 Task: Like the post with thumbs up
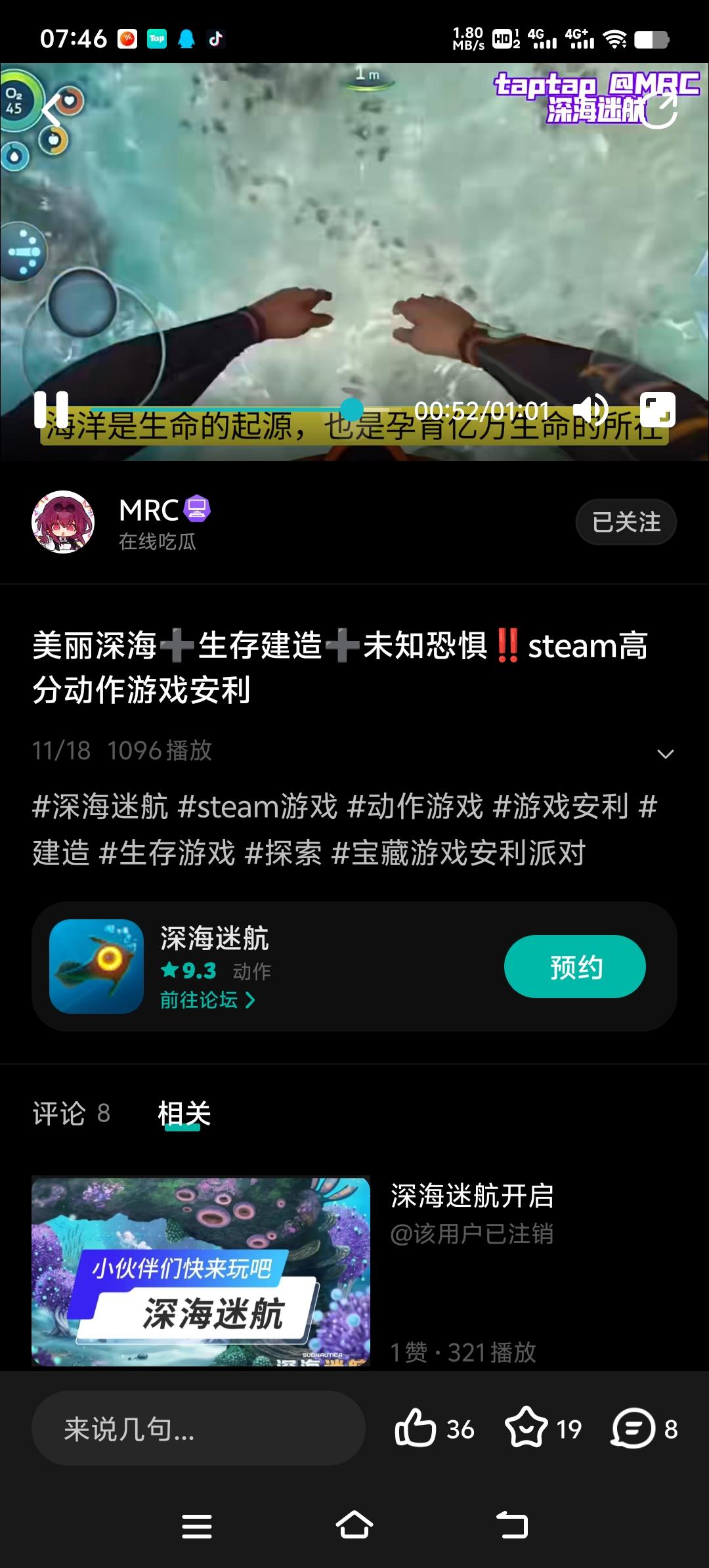coord(418,1427)
